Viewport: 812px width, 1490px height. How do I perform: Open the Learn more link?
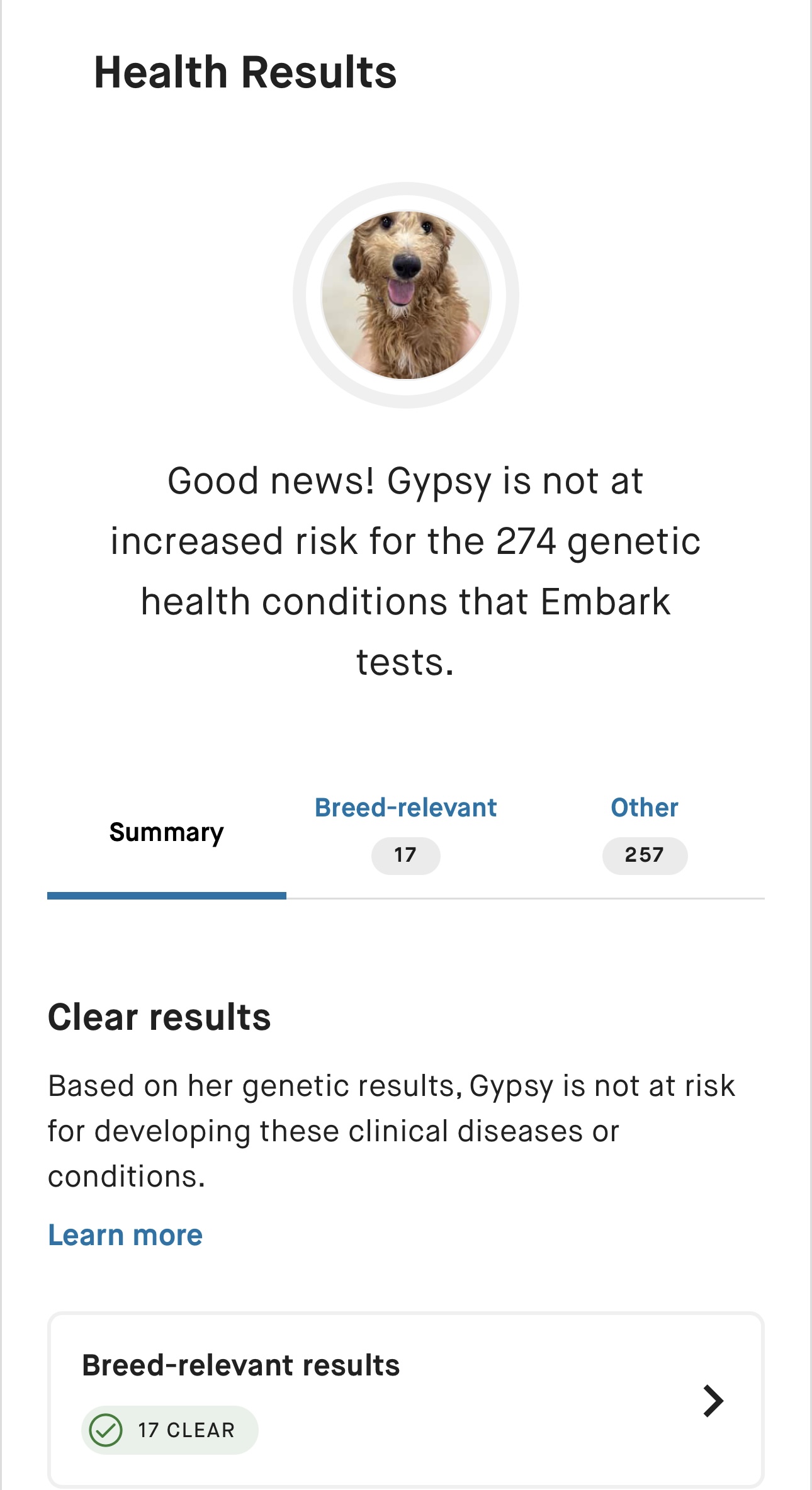pos(125,1235)
